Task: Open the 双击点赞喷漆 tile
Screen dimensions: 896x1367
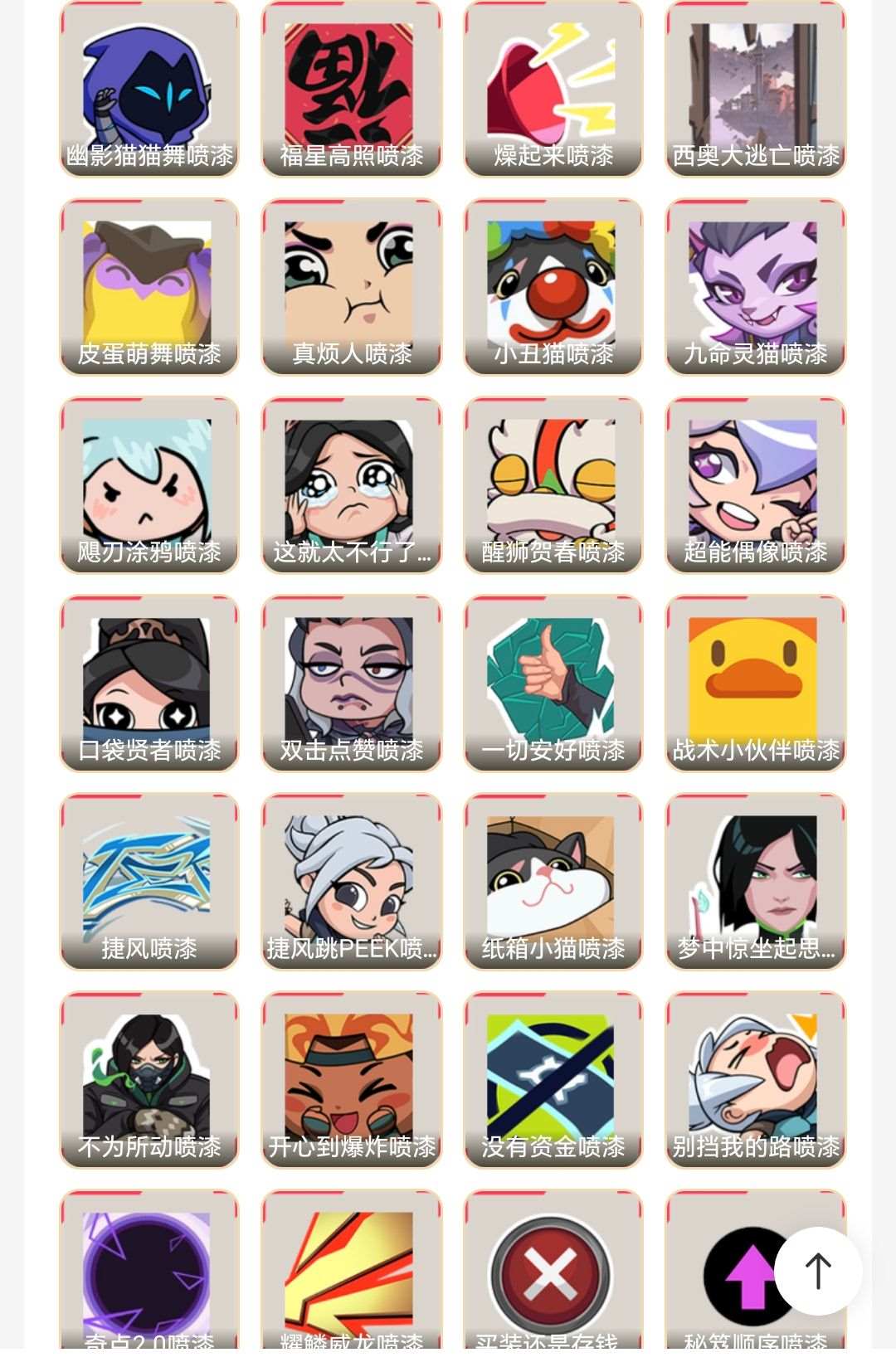Action: click(x=351, y=683)
